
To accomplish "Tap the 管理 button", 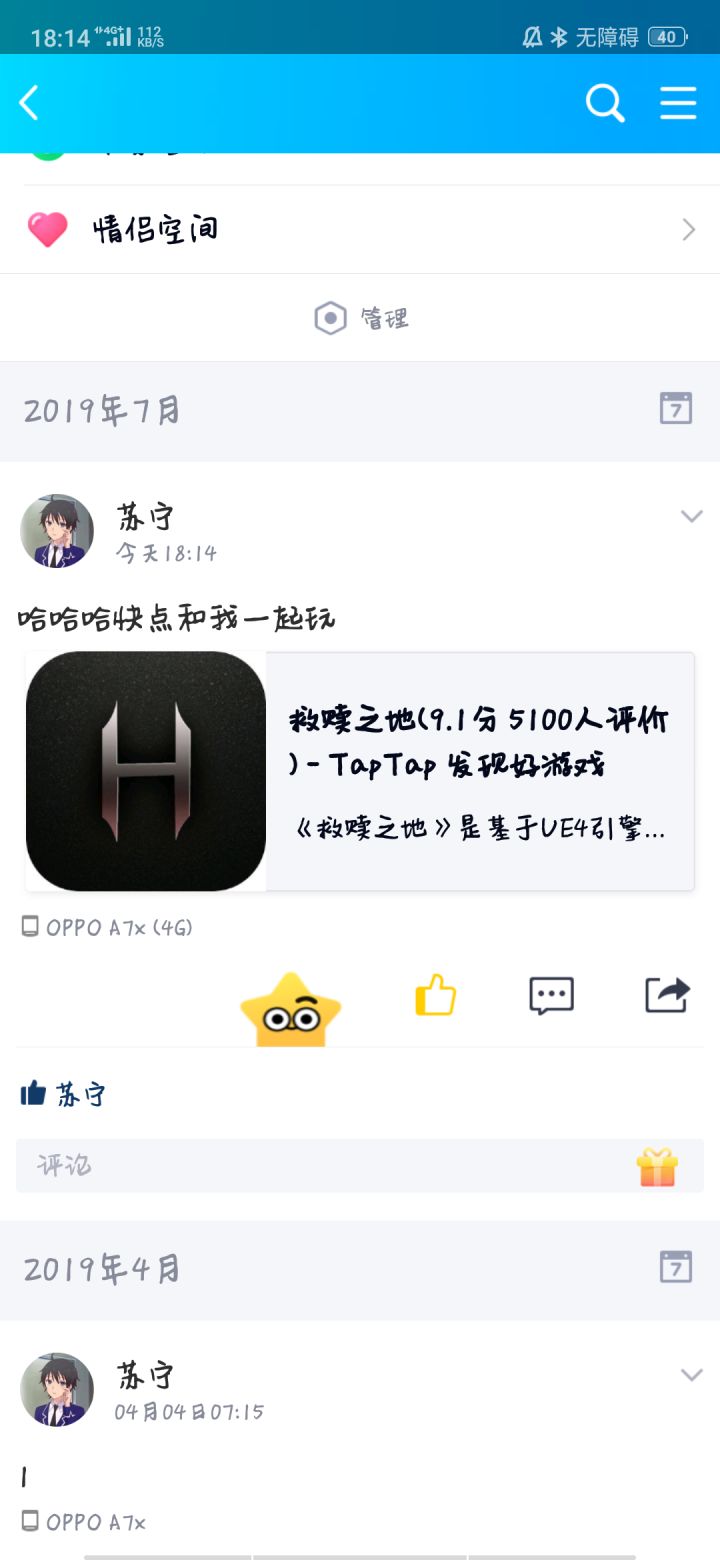I will point(361,319).
